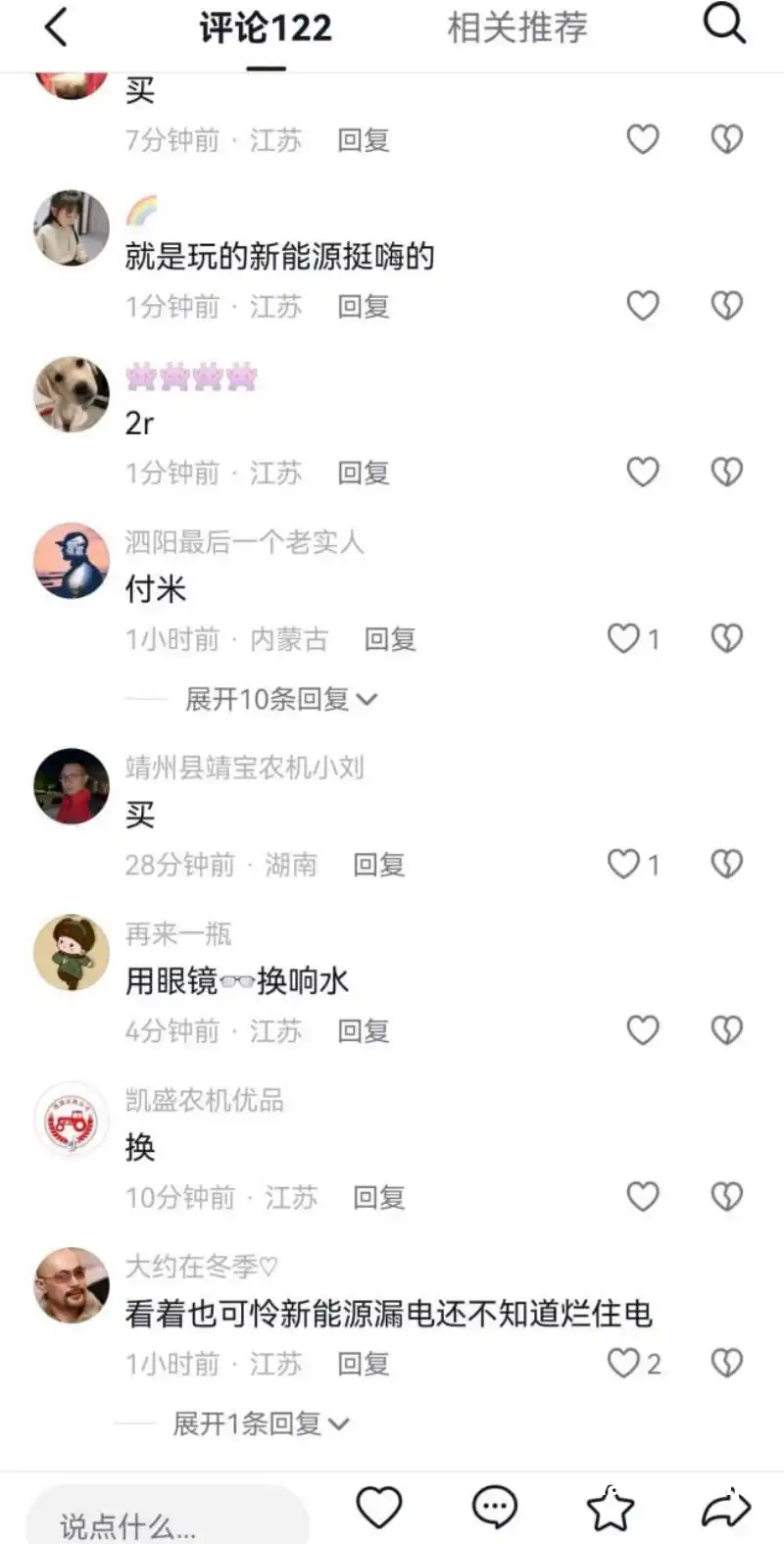Share this video with the arrow icon

click(725, 1509)
